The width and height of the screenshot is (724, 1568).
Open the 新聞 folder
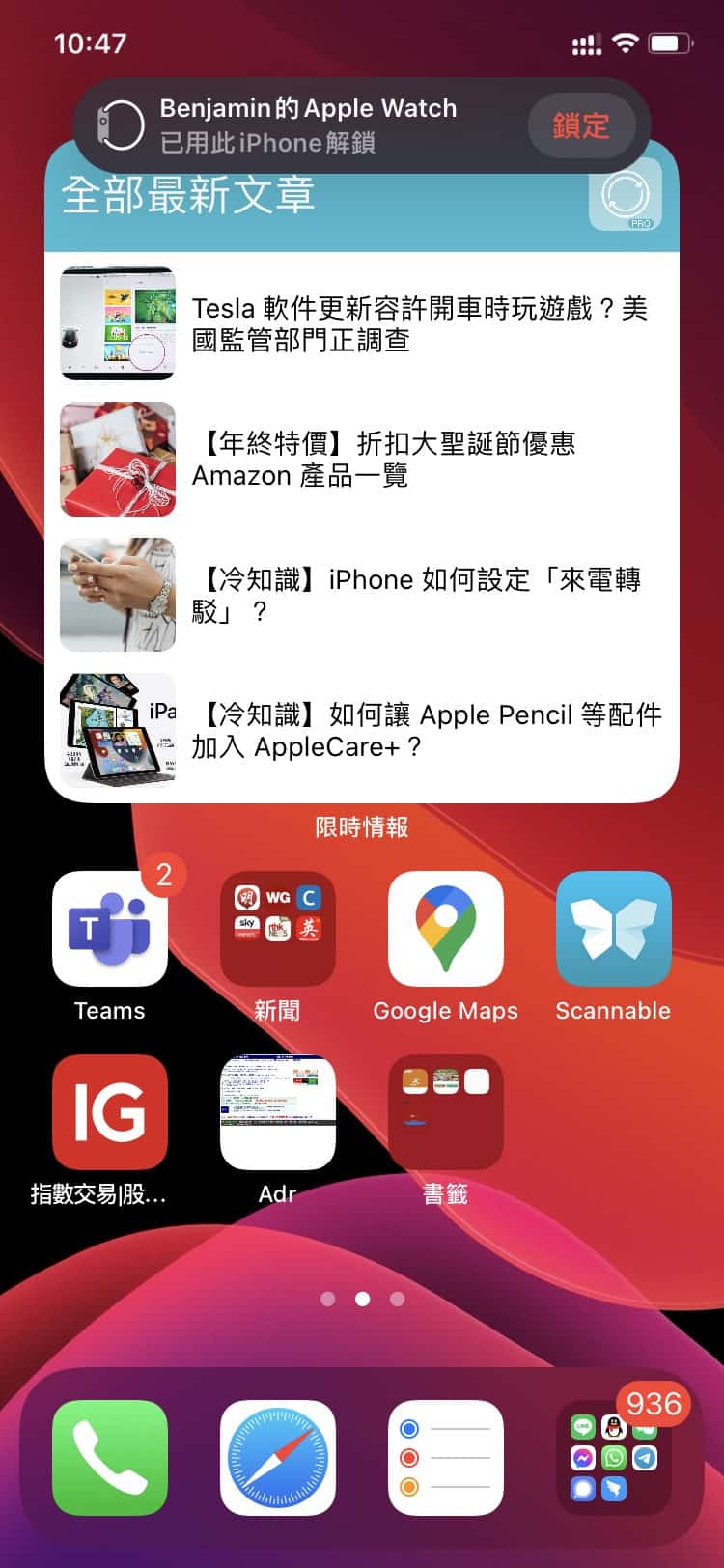point(278,929)
